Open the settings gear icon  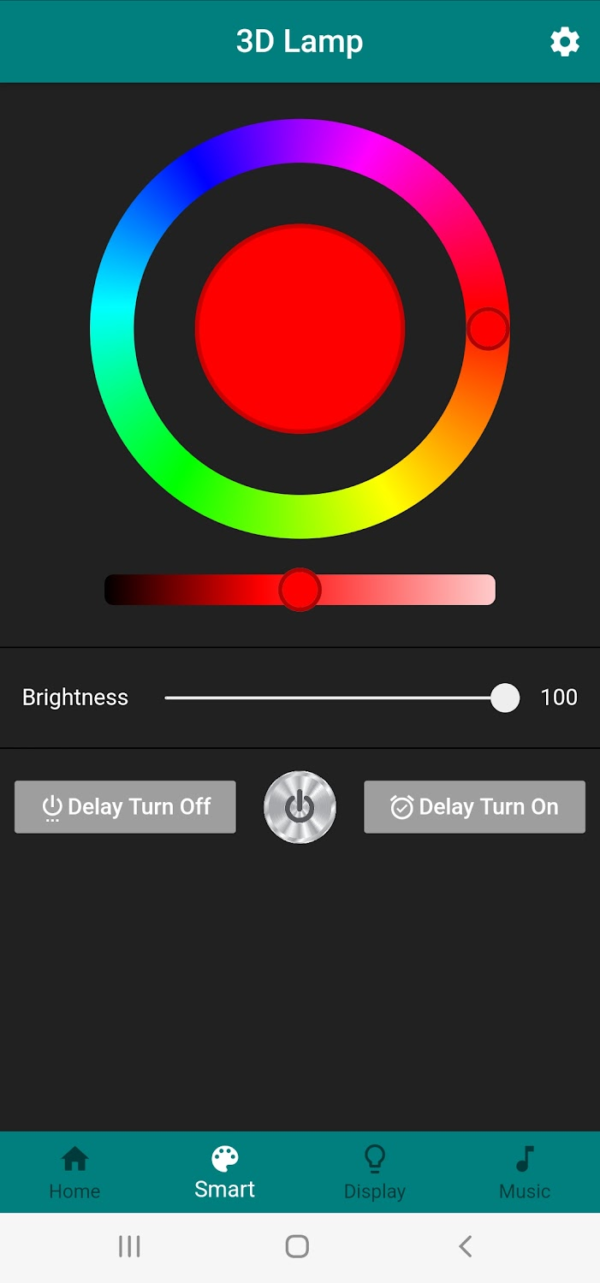564,42
